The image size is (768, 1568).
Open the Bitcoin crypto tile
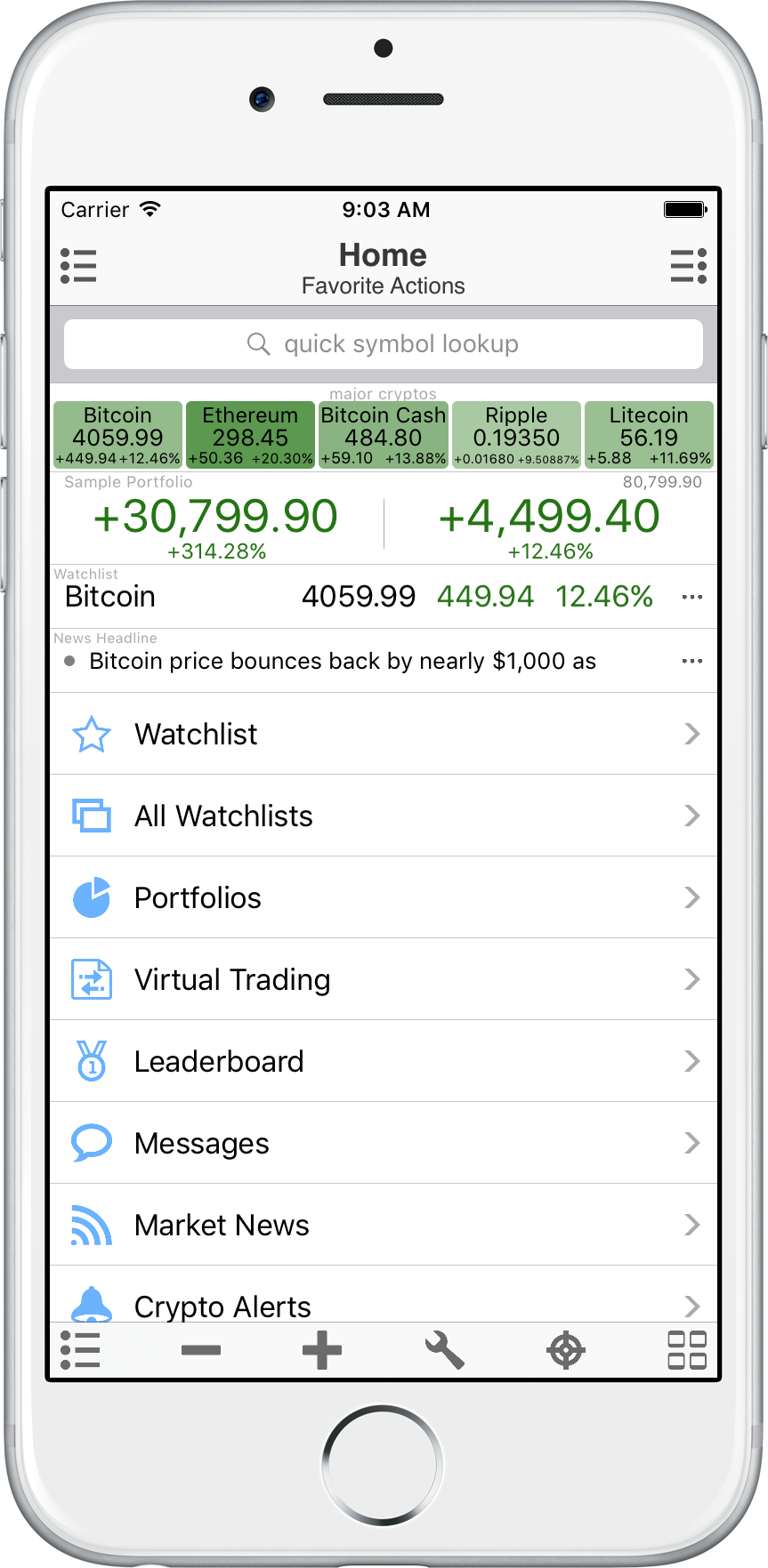coord(118,435)
